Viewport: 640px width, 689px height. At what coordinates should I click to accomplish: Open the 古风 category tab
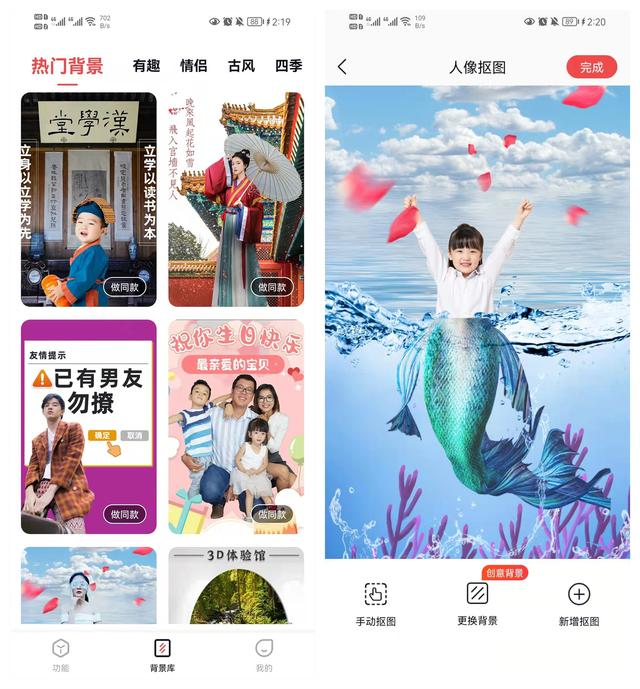[241, 66]
